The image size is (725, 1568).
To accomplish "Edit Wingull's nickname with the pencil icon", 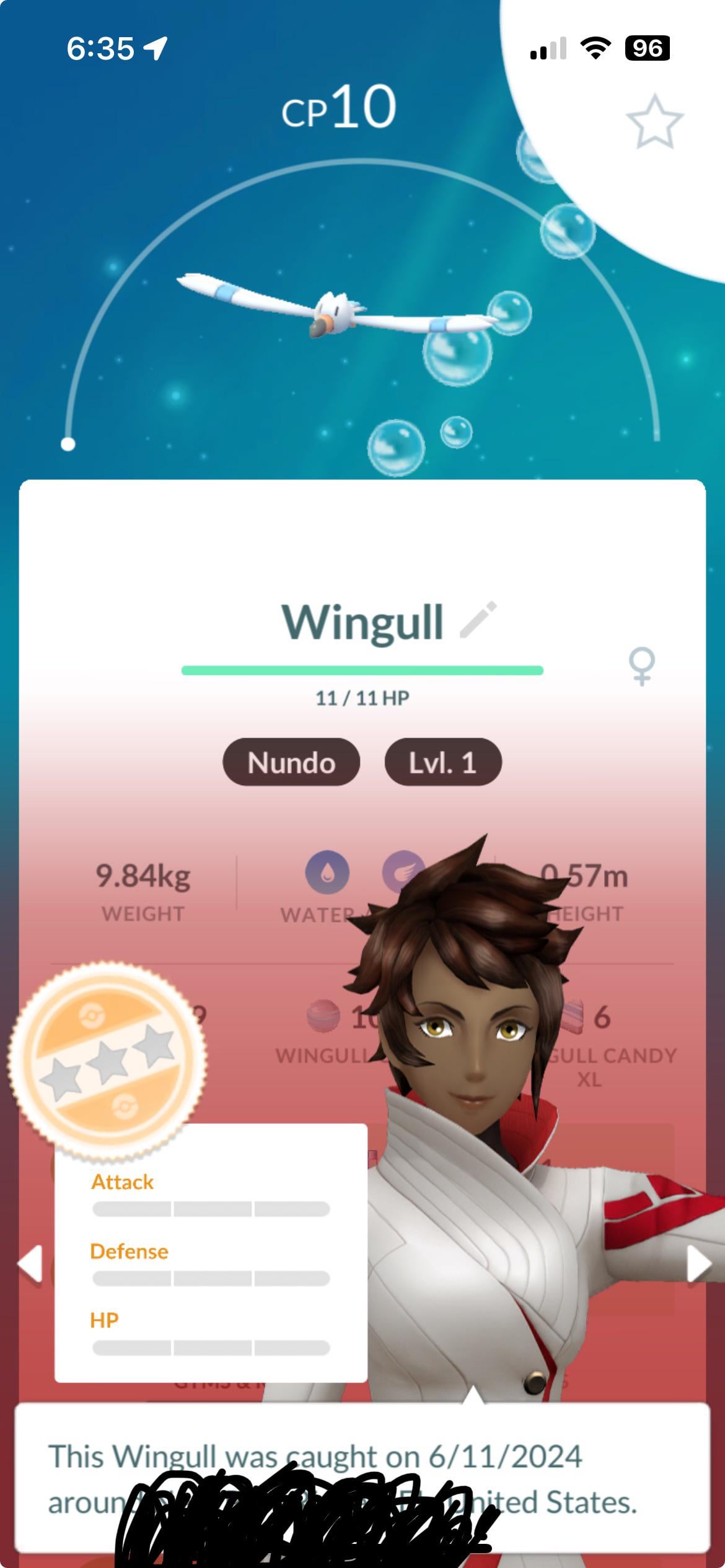I will tap(478, 619).
